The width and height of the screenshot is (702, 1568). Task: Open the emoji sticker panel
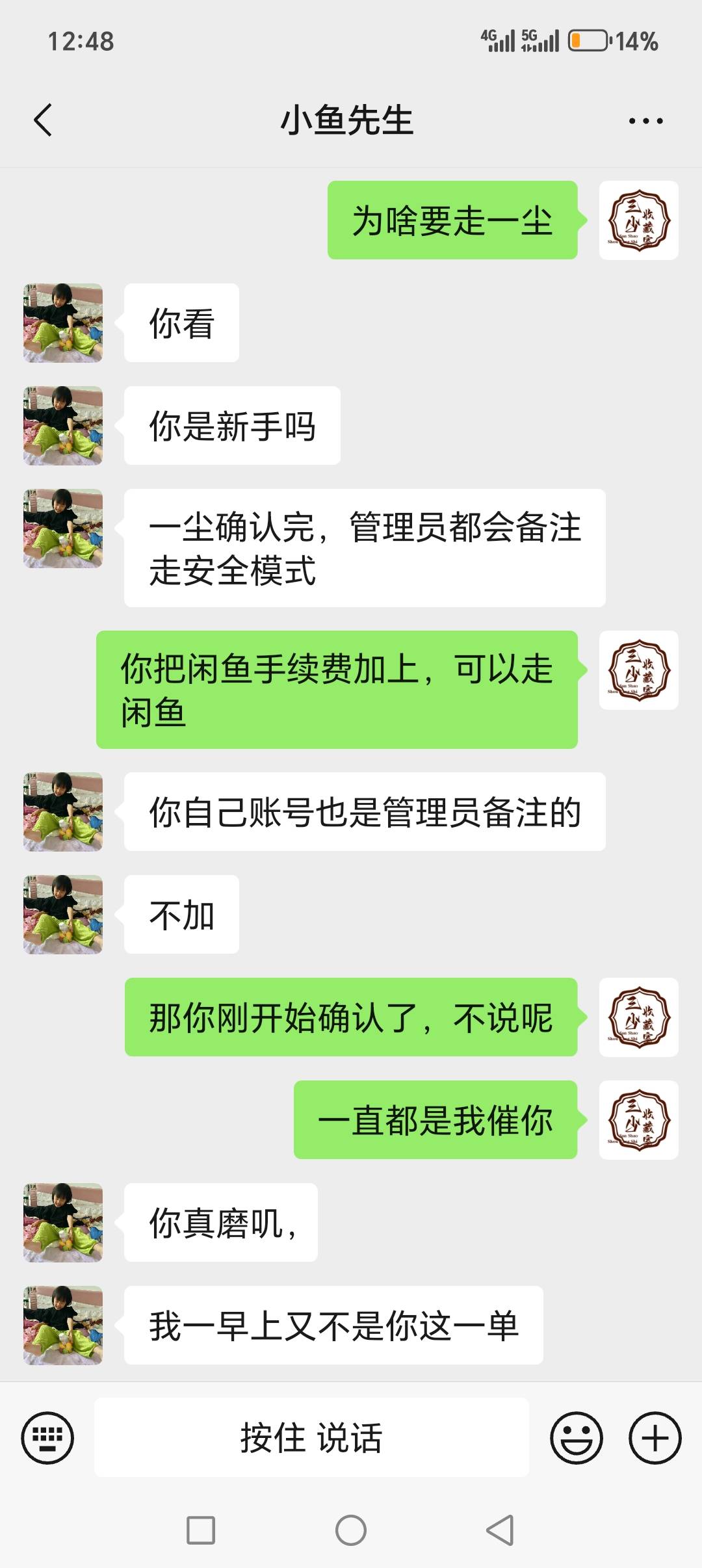pyautogui.click(x=577, y=1437)
